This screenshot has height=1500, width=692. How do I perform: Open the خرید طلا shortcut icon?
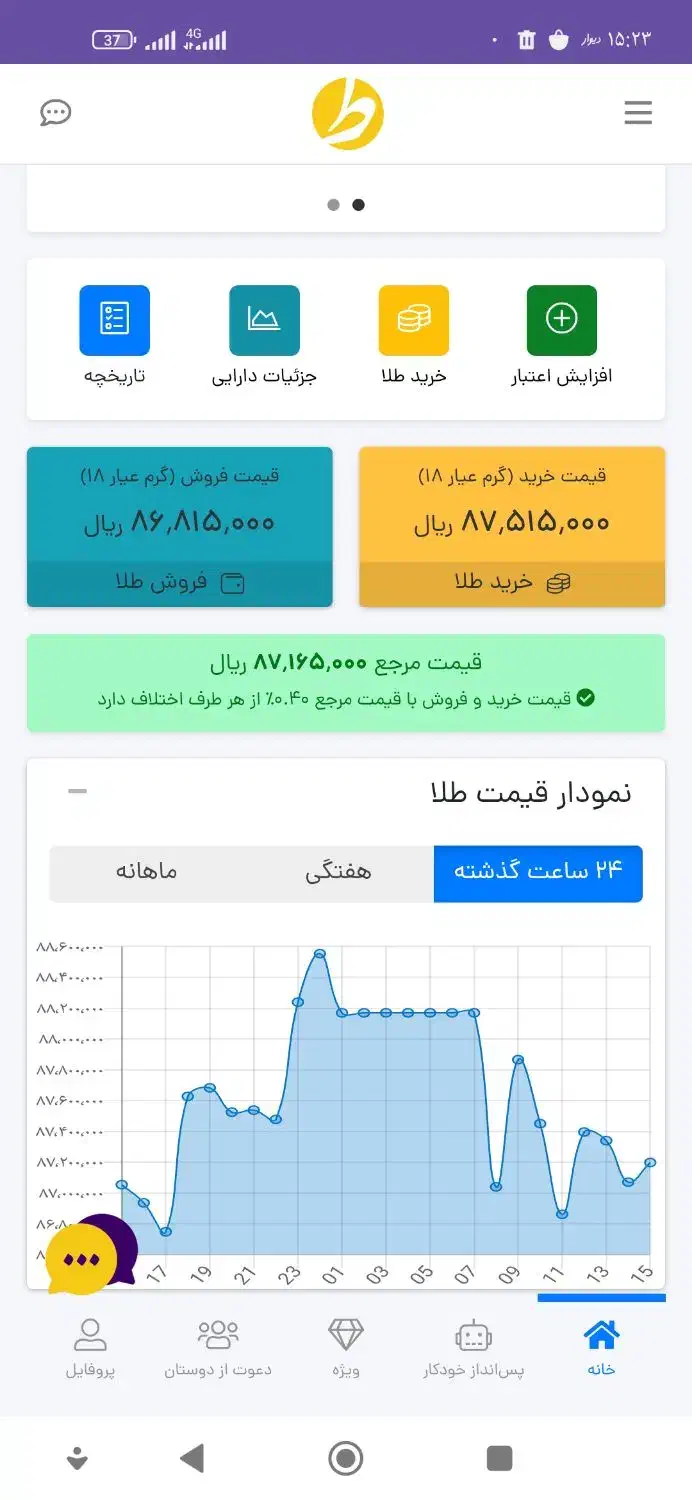pos(413,321)
